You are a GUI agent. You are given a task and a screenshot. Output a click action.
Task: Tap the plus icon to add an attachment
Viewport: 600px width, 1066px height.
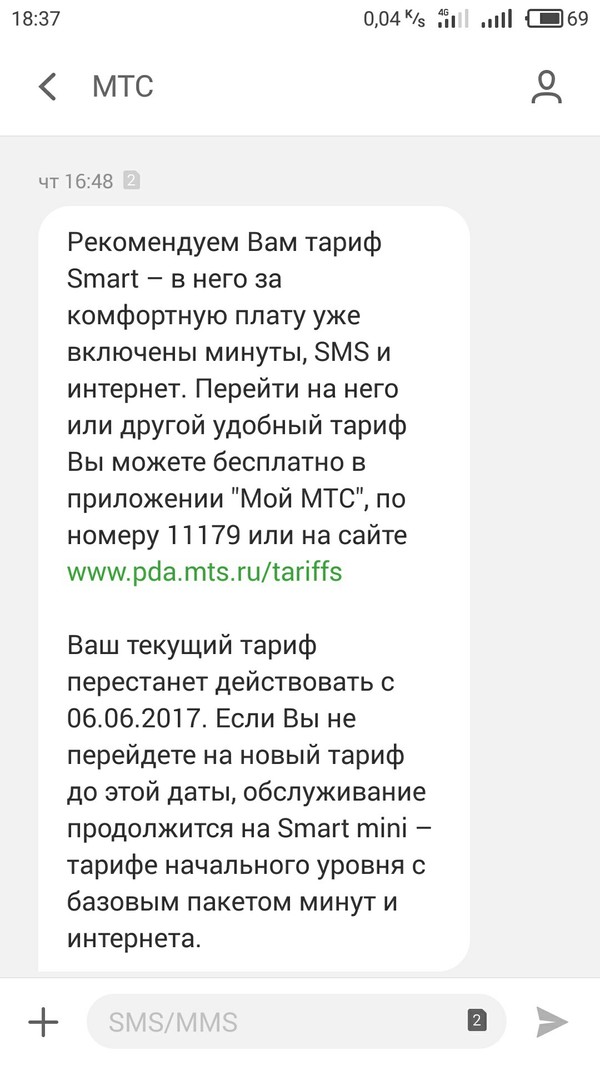click(x=43, y=1021)
